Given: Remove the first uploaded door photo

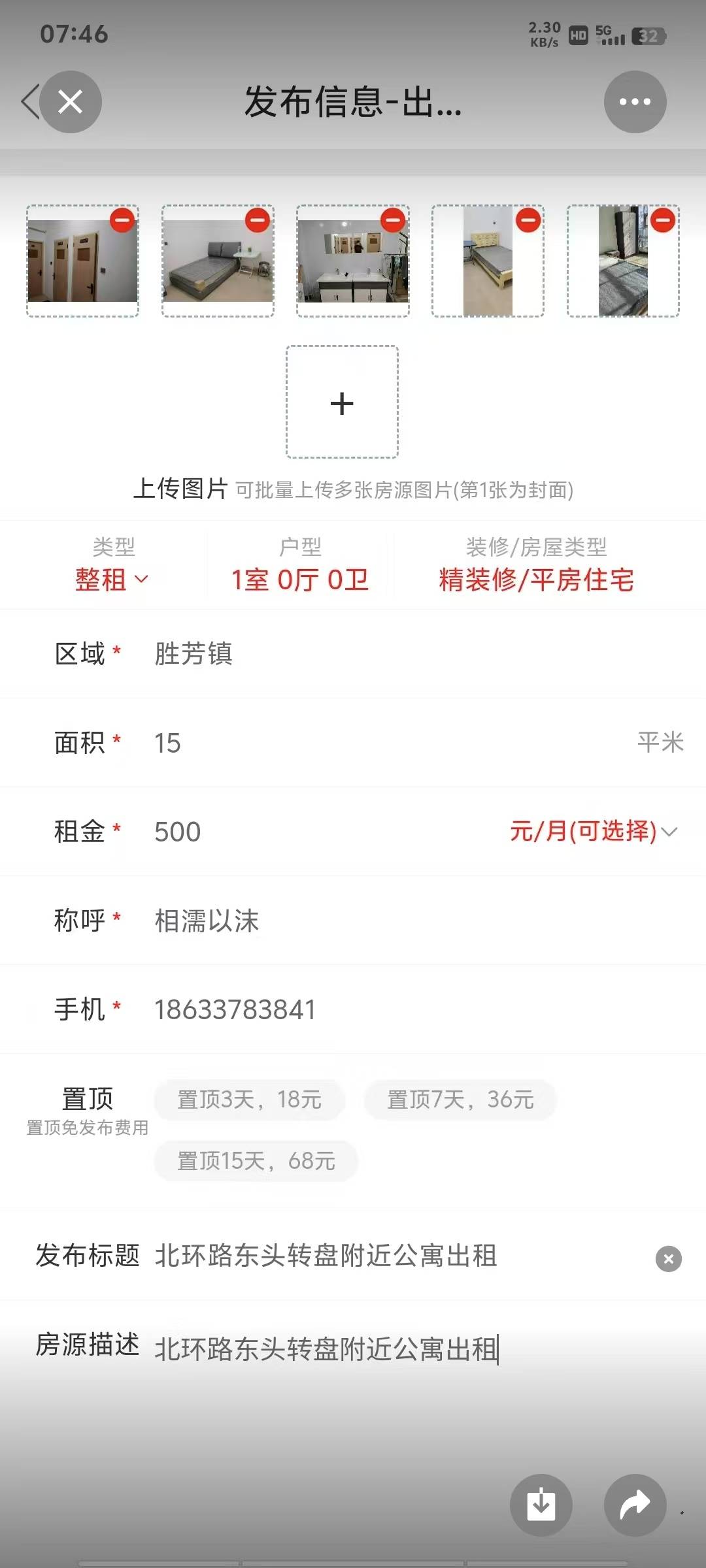Looking at the screenshot, I should click(122, 220).
